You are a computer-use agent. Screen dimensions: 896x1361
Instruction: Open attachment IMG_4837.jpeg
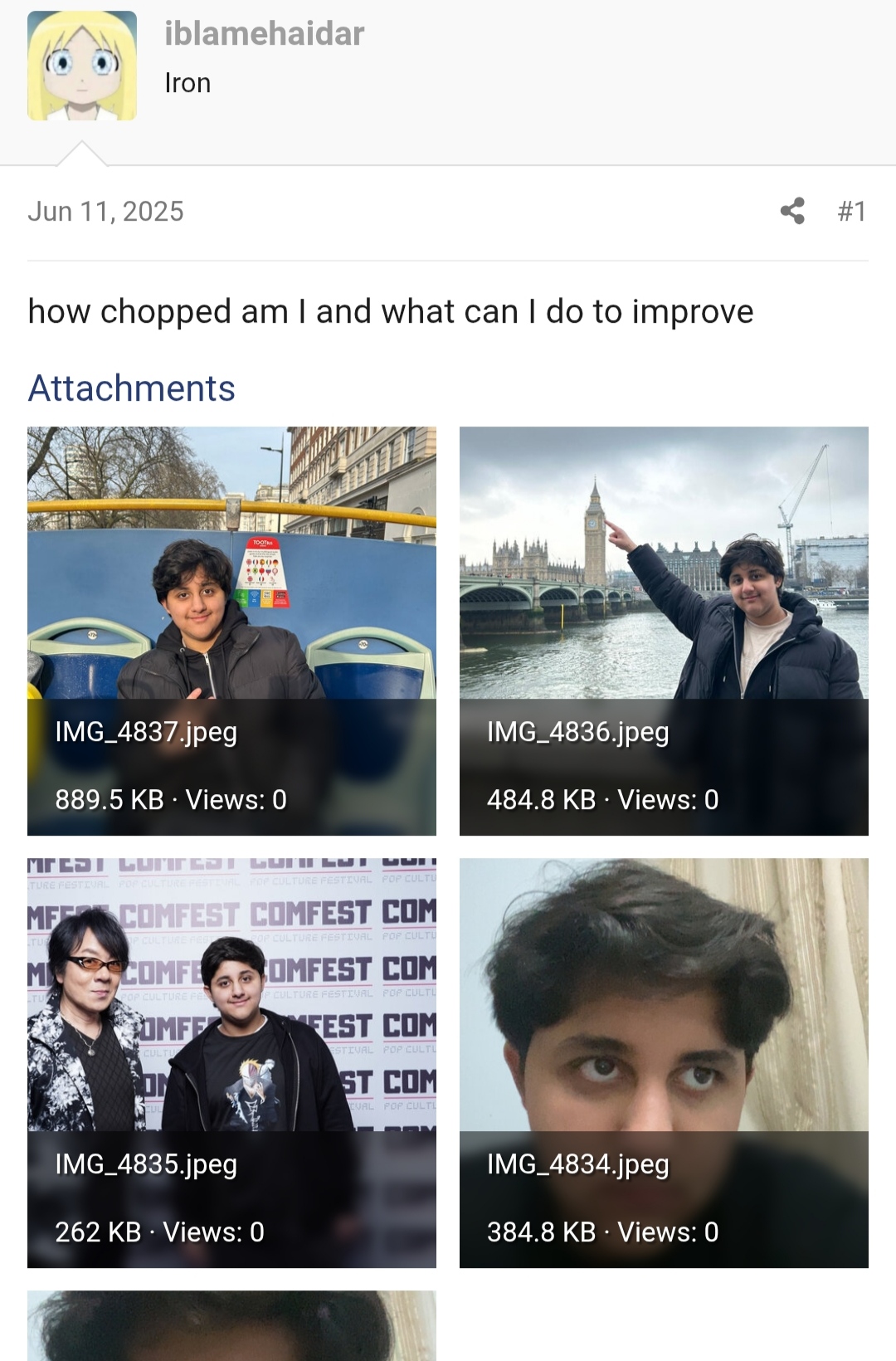(231, 631)
